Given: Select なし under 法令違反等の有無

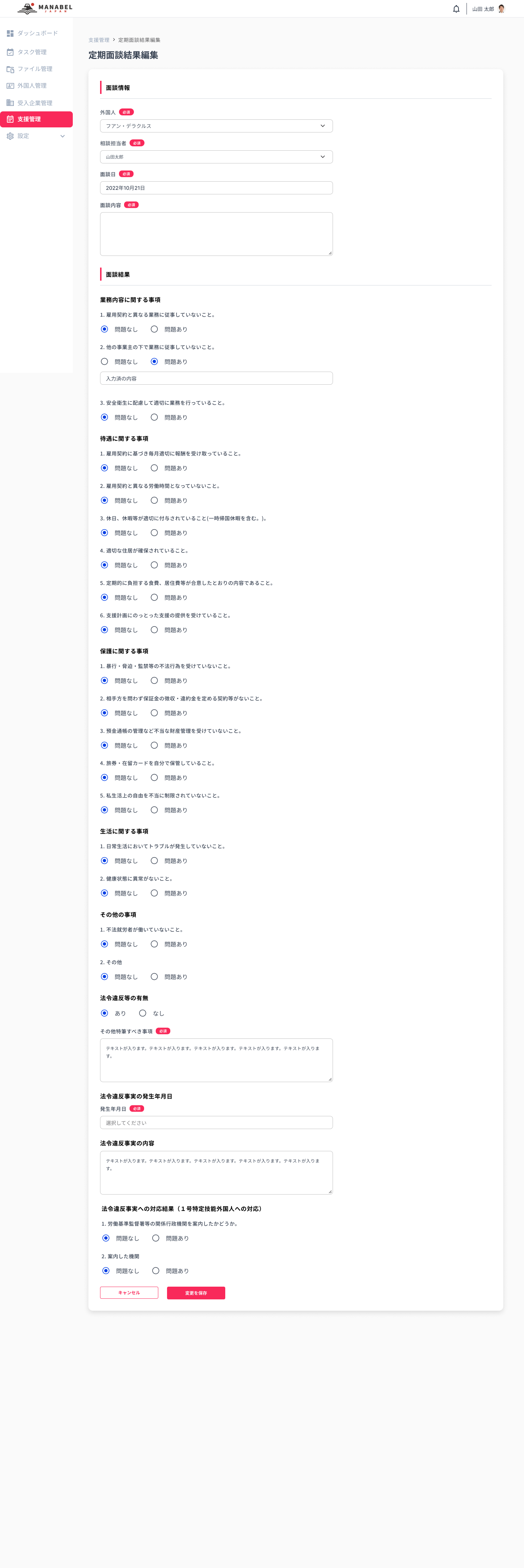Looking at the screenshot, I should tap(142, 1013).
